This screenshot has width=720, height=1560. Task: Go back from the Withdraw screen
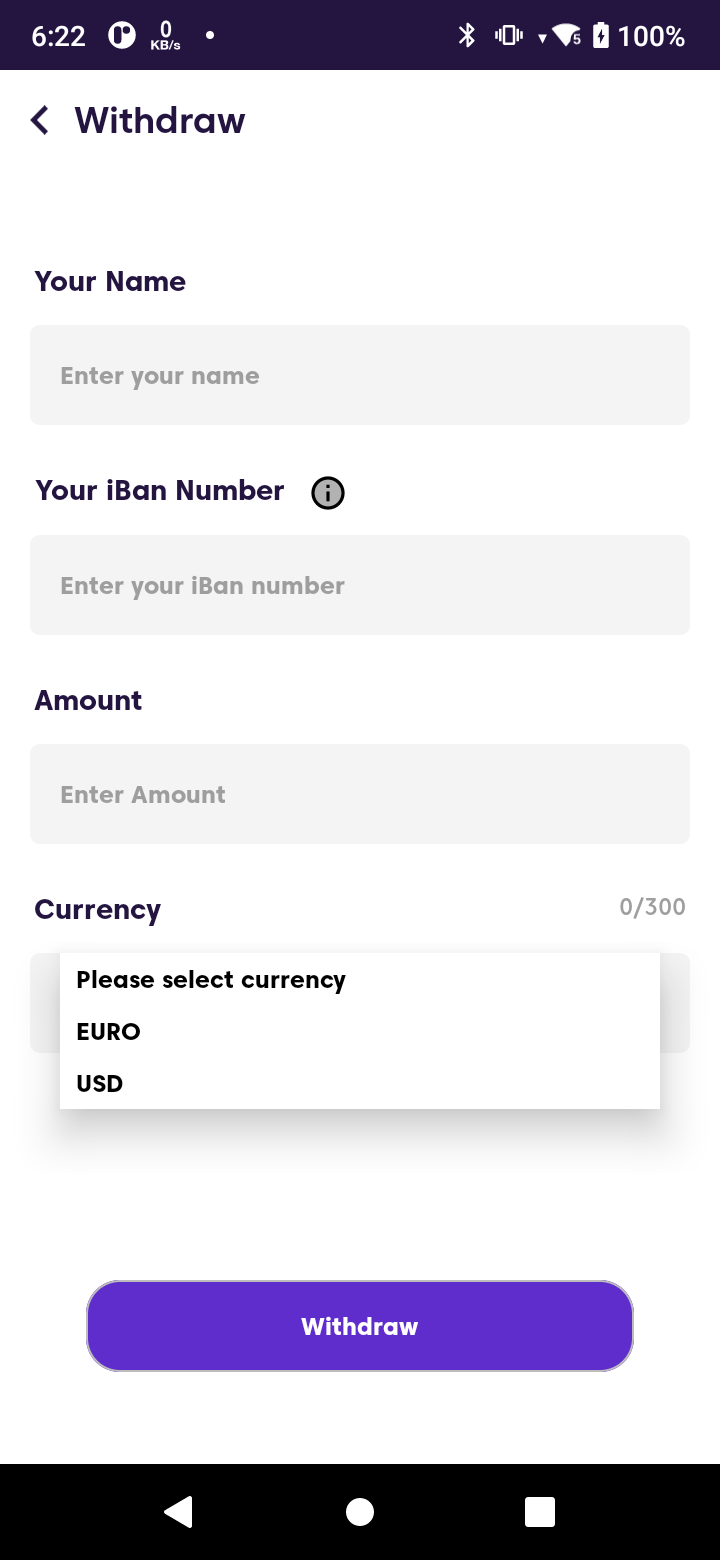pyautogui.click(x=40, y=121)
